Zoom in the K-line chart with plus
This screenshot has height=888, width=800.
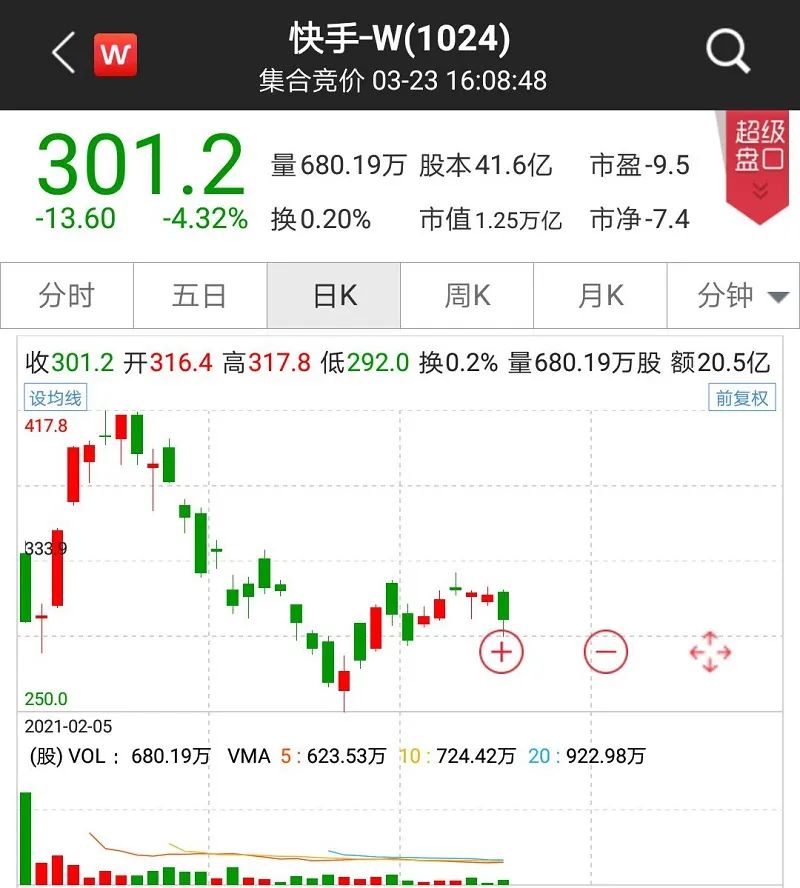(501, 652)
